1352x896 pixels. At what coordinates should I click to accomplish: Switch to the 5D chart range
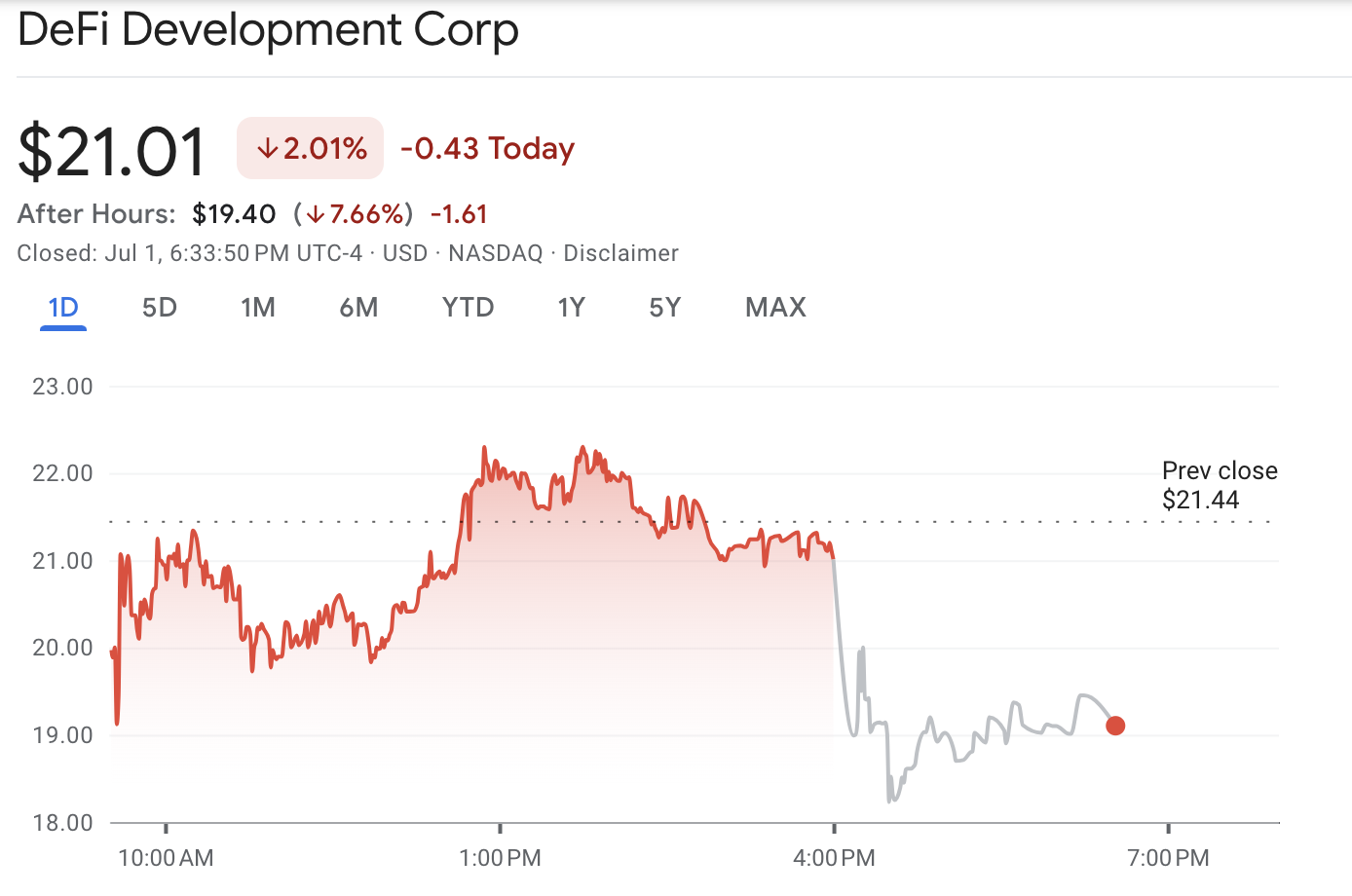point(160,308)
